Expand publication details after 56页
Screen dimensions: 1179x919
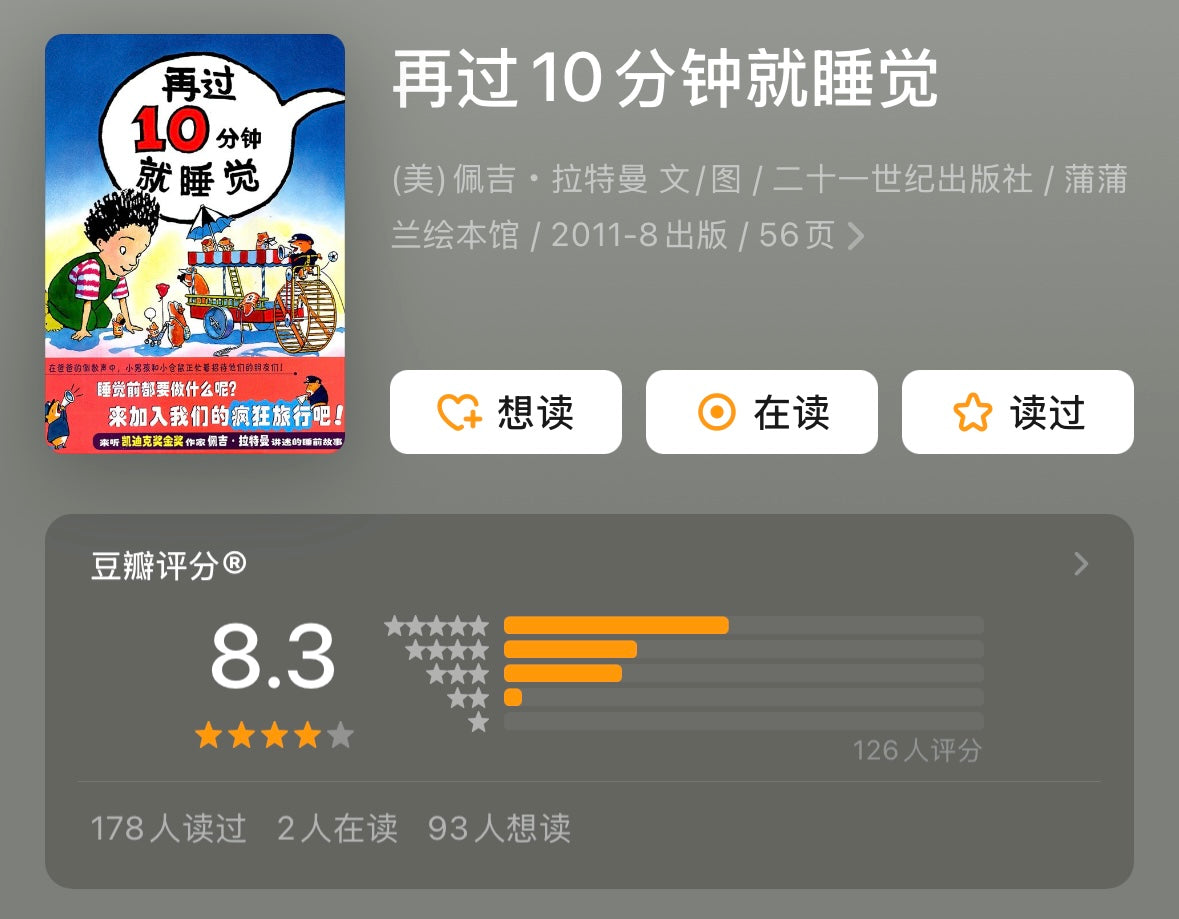coord(856,236)
